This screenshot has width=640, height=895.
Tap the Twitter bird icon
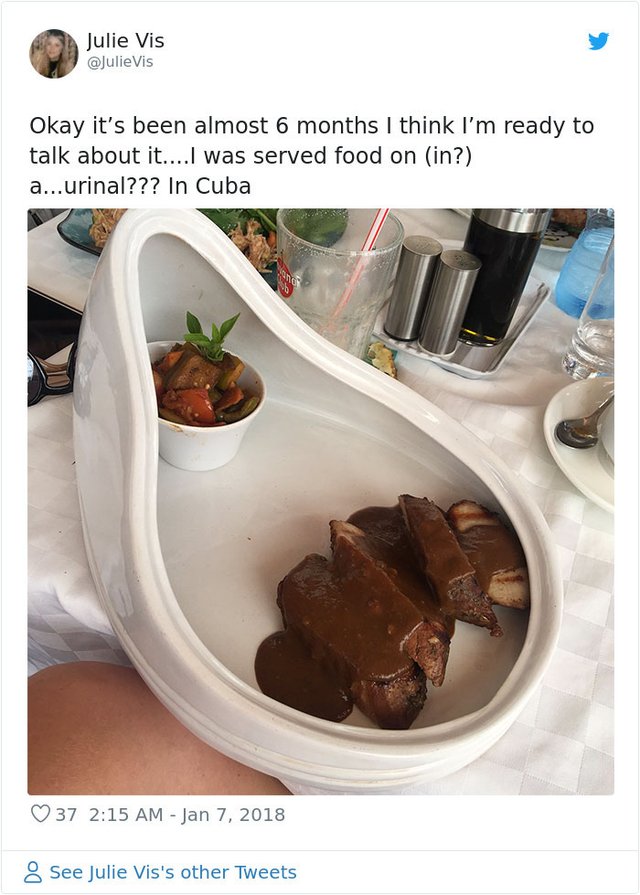[x=598, y=41]
